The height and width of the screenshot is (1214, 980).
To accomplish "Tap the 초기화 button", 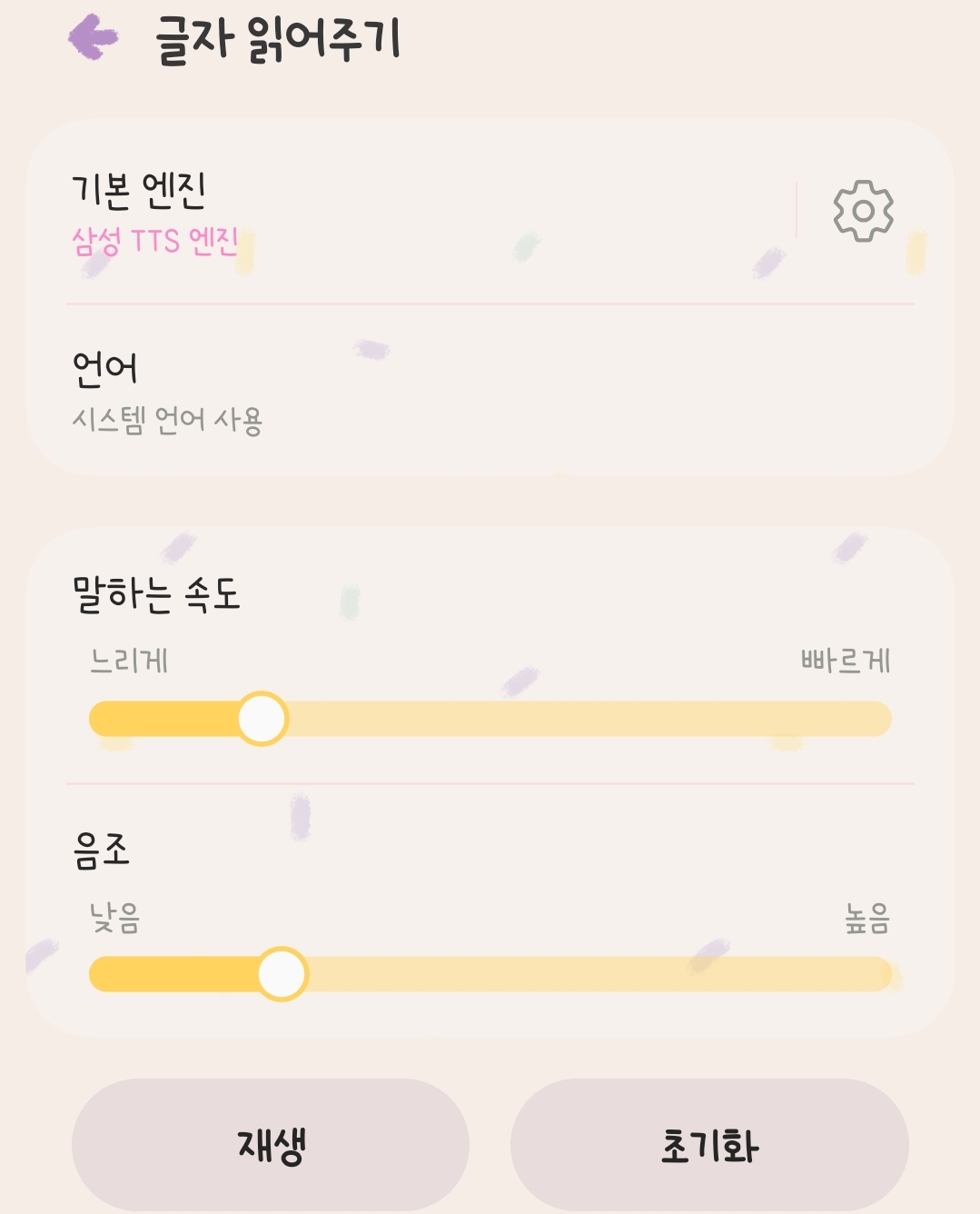I will point(709,1145).
